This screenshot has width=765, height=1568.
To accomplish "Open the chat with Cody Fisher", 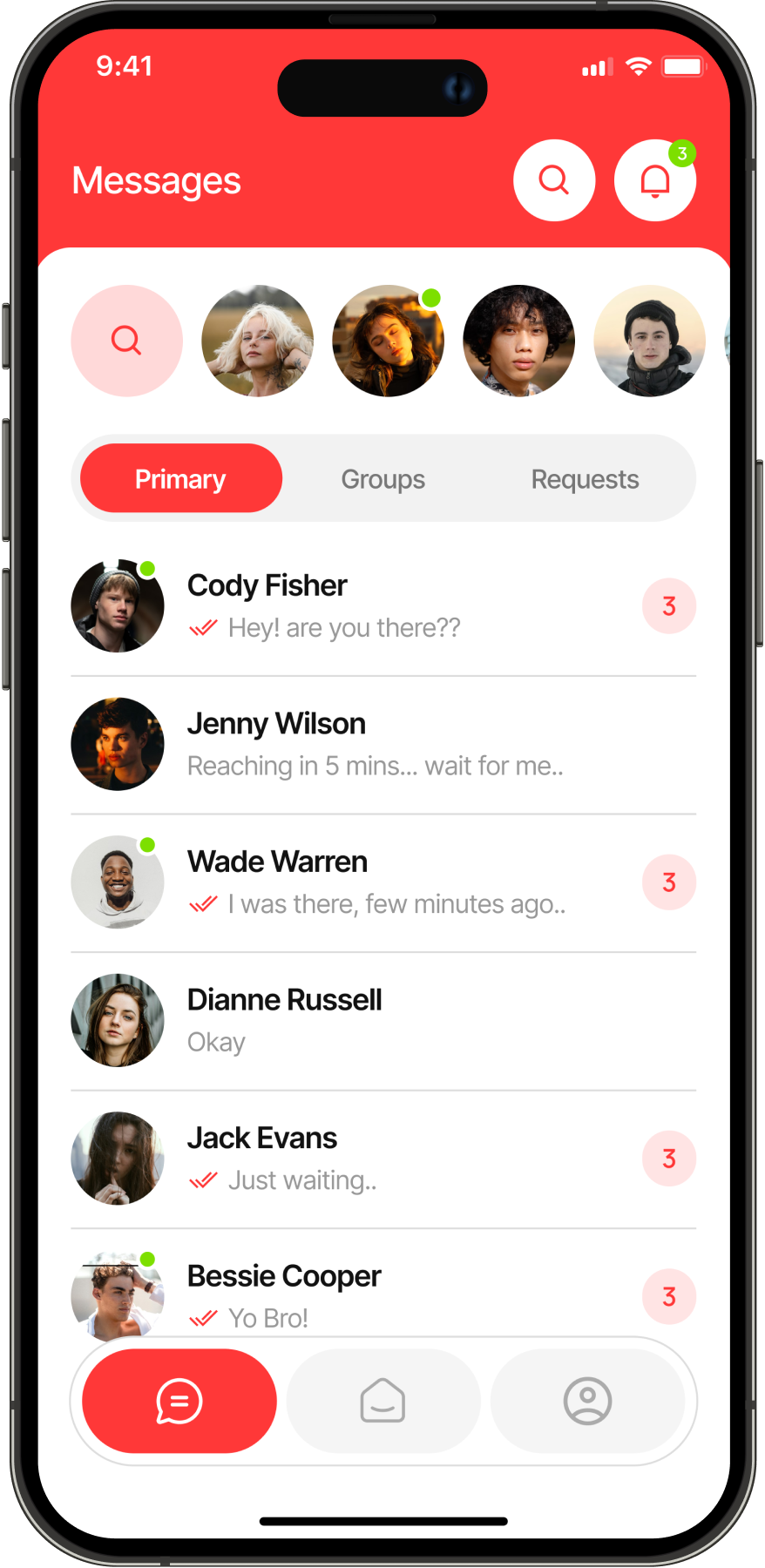I will click(383, 606).
